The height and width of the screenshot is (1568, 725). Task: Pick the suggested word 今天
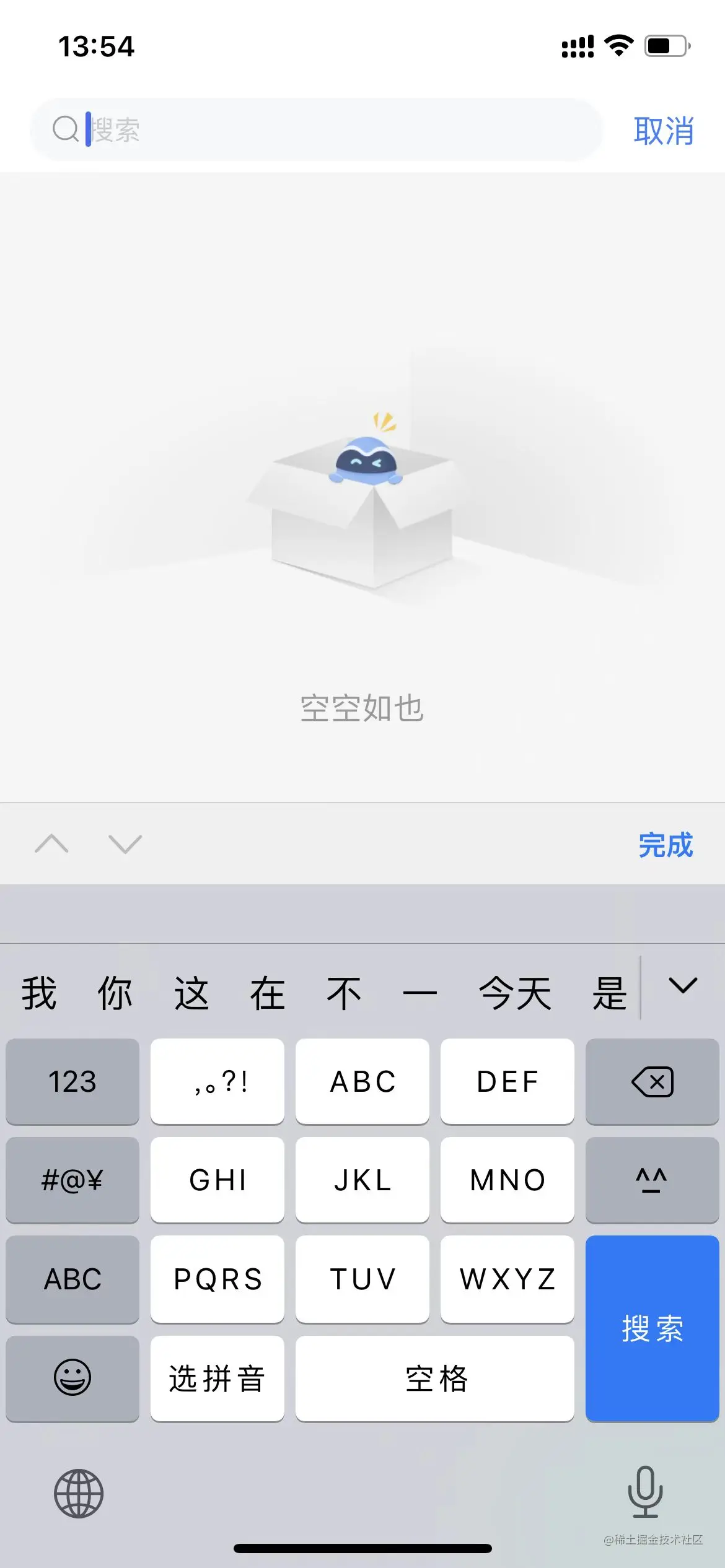[x=515, y=993]
